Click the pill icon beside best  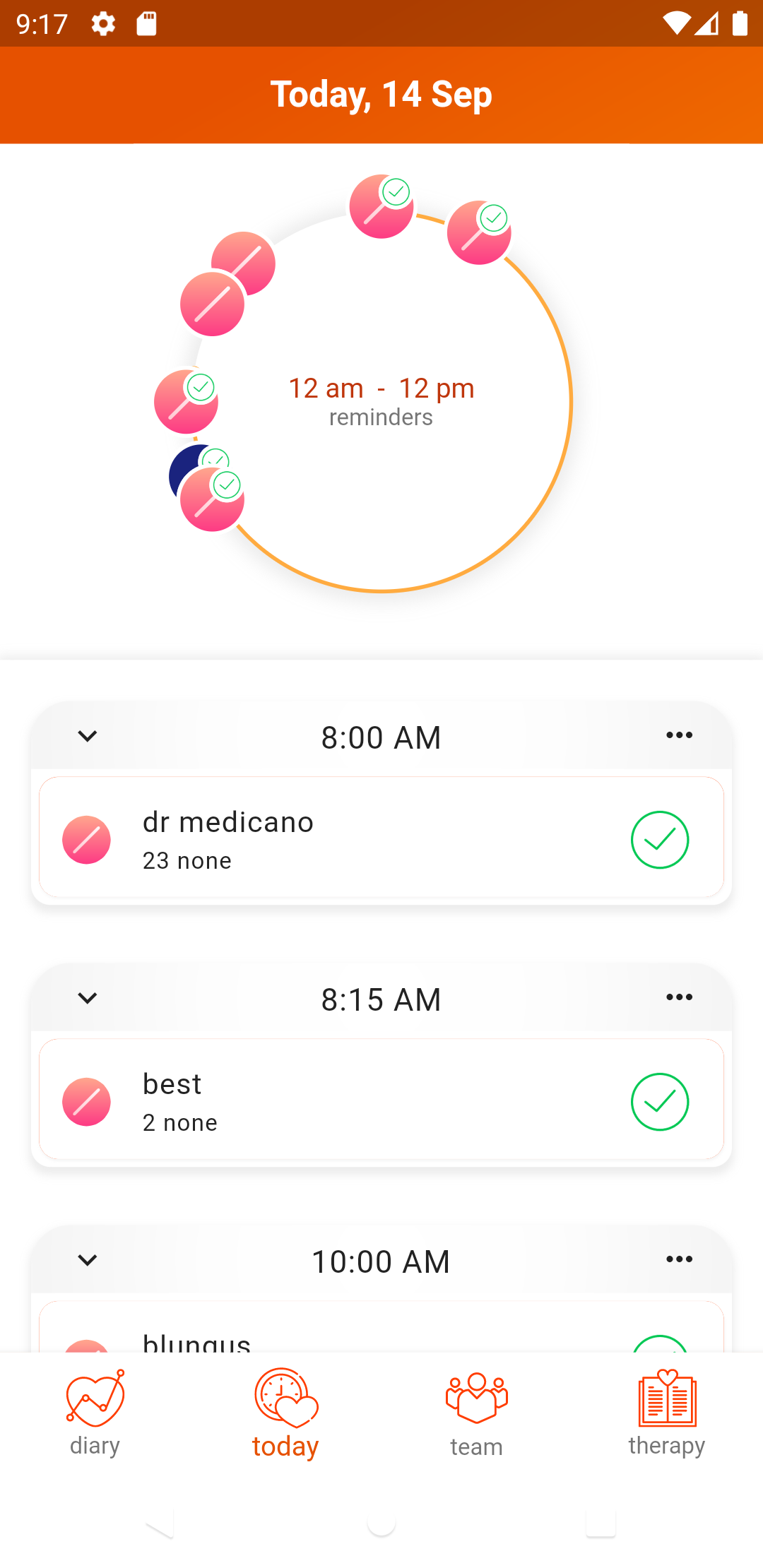pos(86,1100)
